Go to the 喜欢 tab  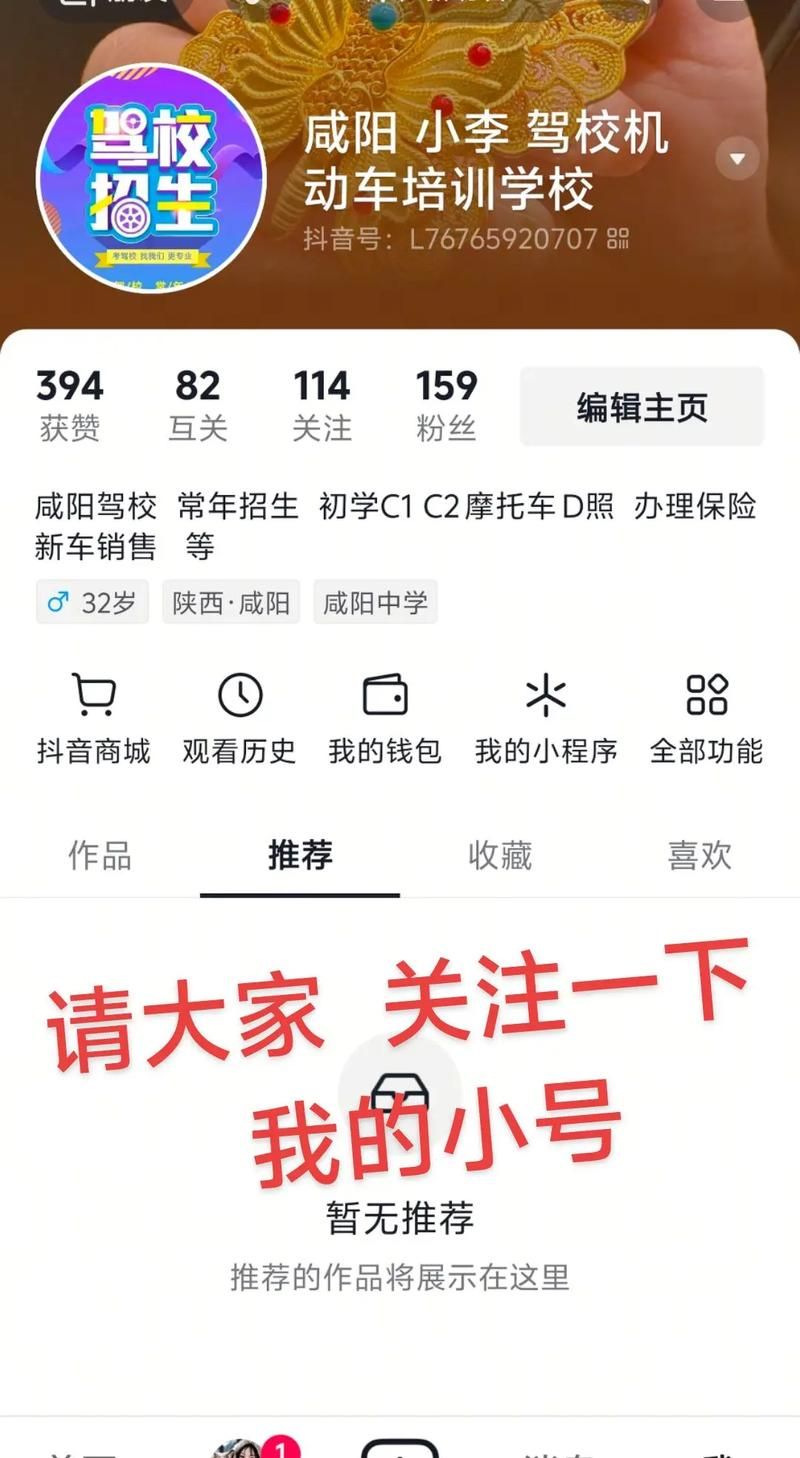pos(700,855)
